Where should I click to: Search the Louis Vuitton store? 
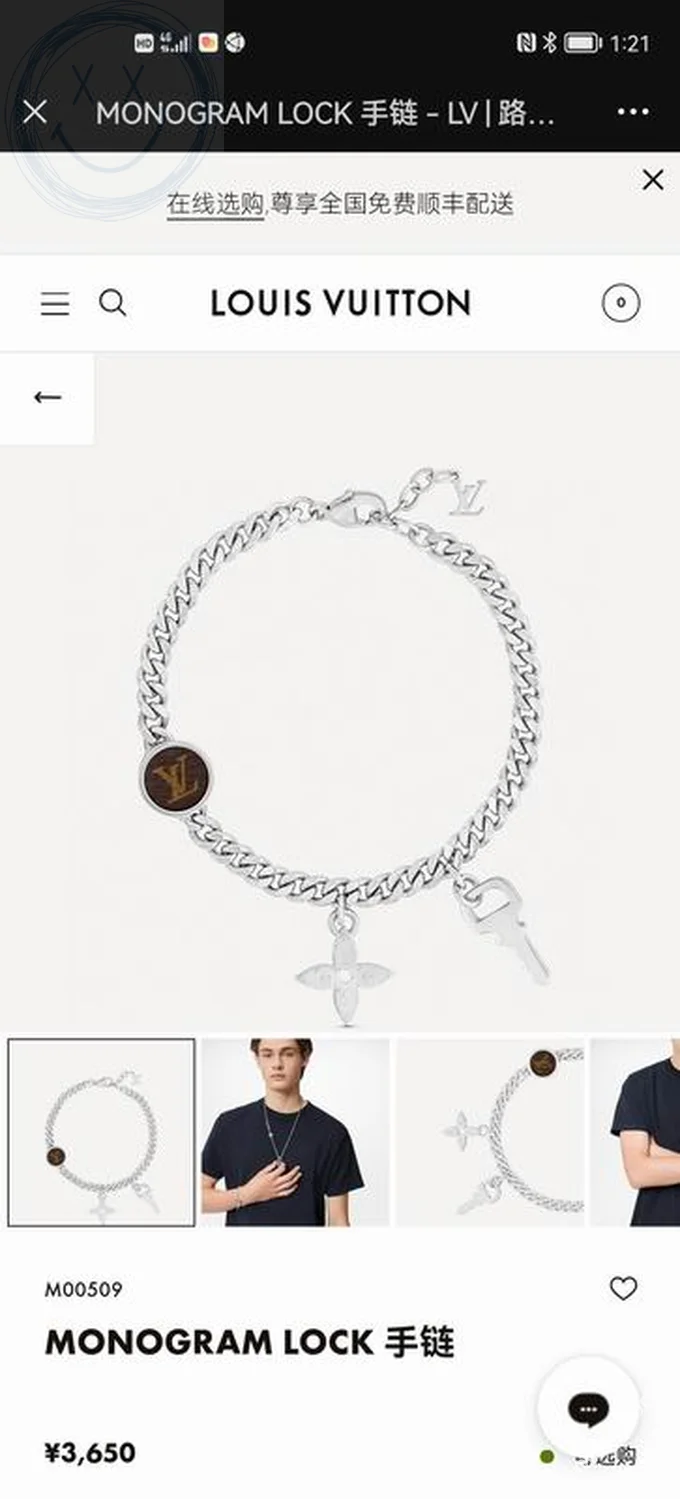tap(113, 303)
